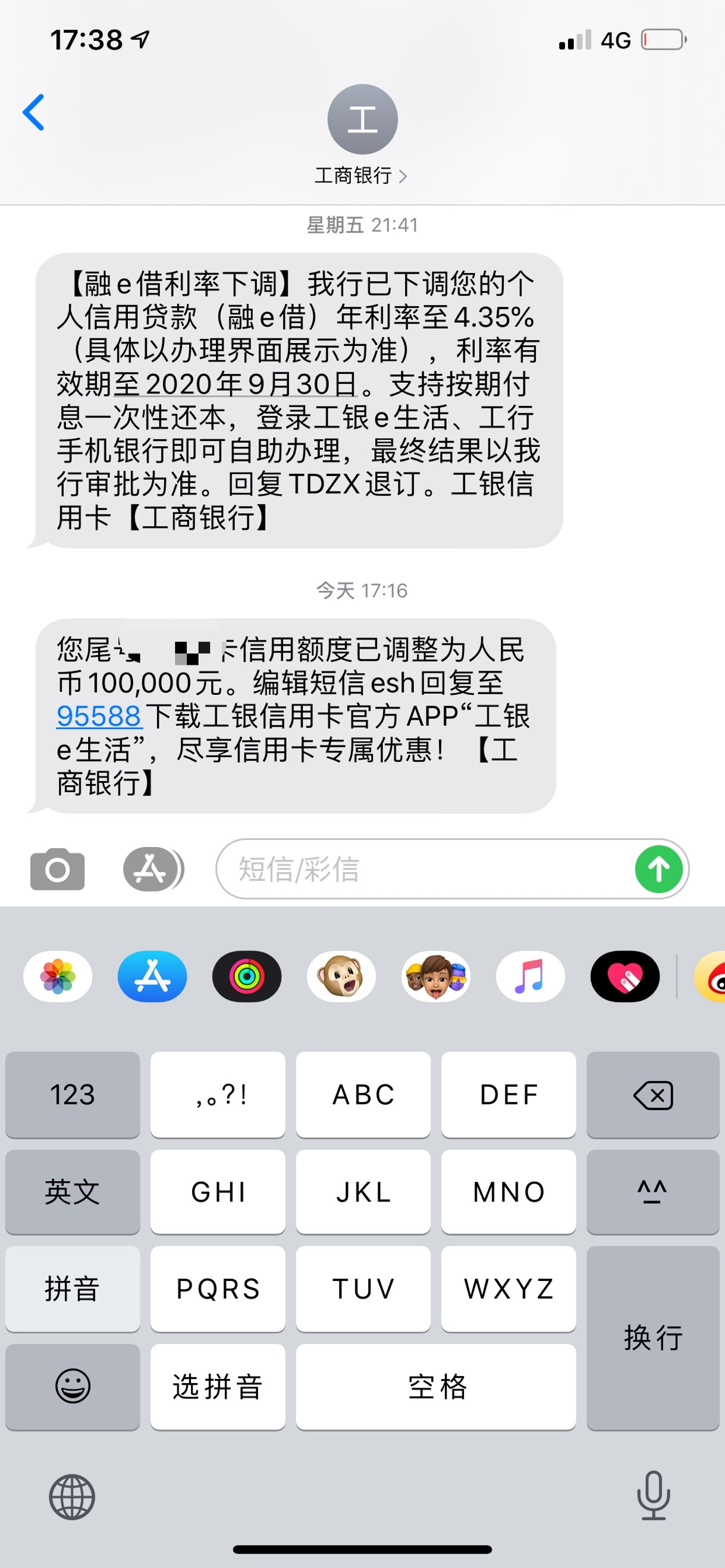Open the Animoji monkey app
Screen dimensions: 725x1568
point(341,977)
